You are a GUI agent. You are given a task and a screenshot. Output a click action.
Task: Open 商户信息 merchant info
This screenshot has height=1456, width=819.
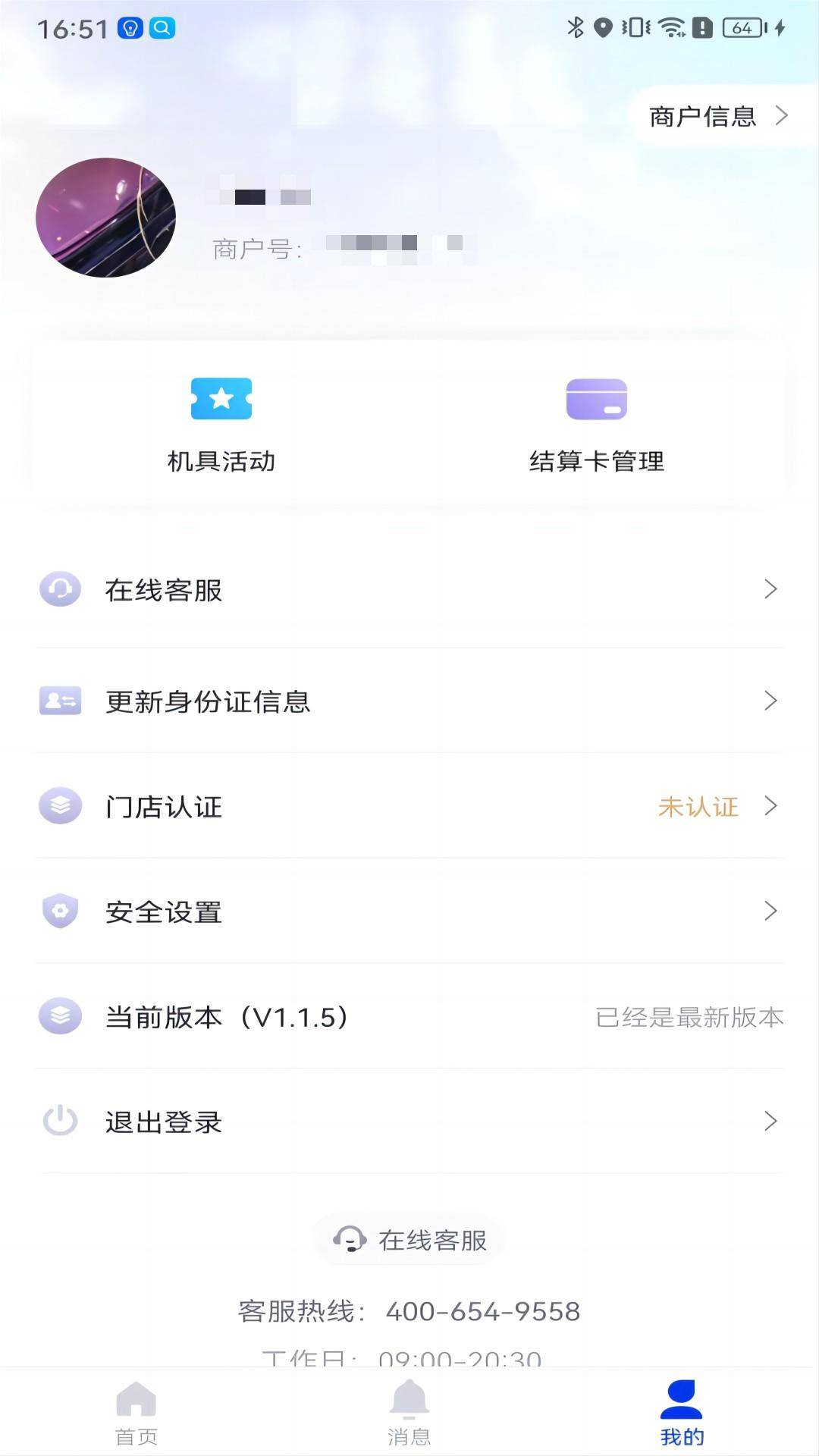point(717,116)
